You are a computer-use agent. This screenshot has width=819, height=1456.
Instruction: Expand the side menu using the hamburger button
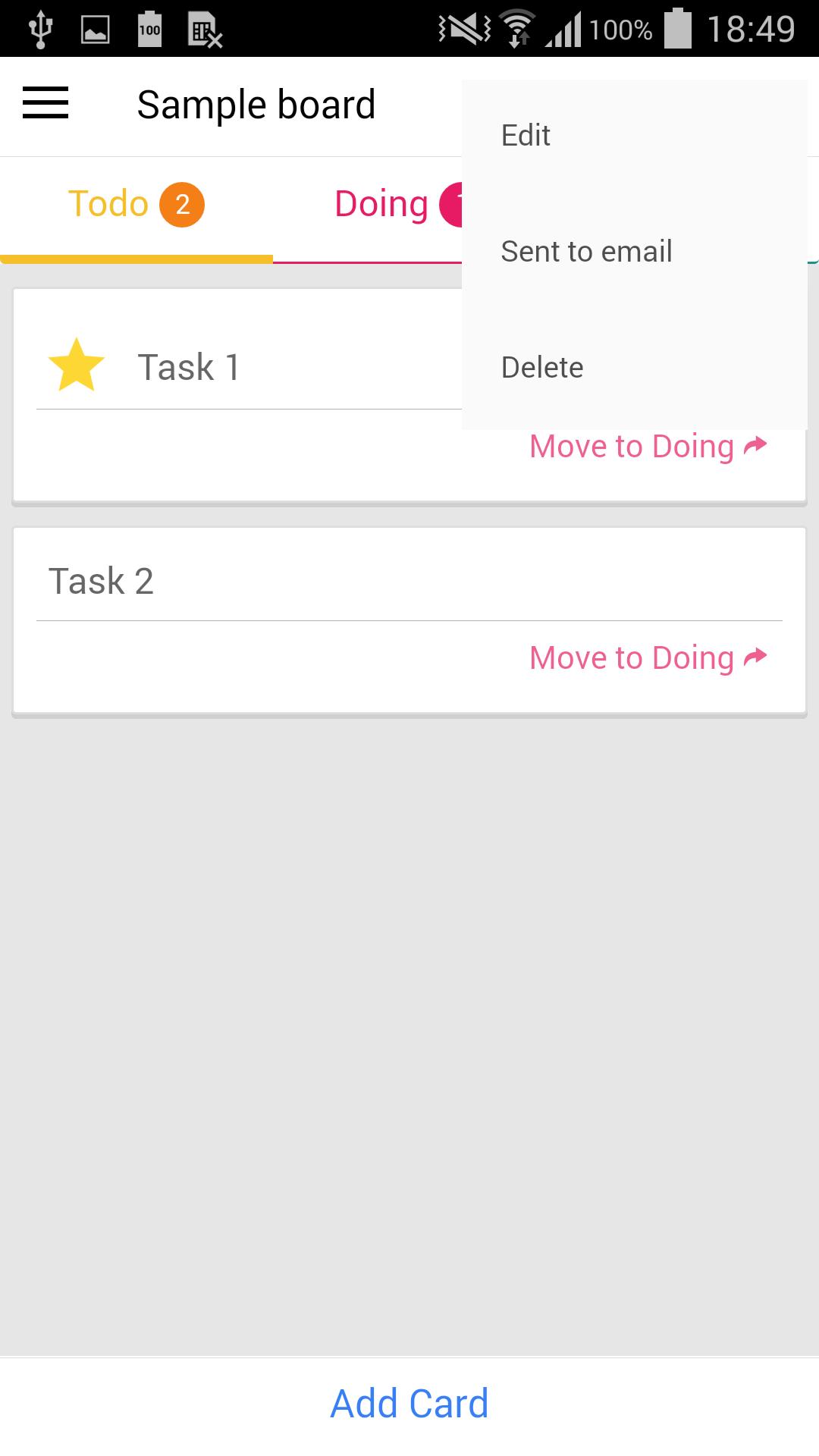tap(45, 103)
